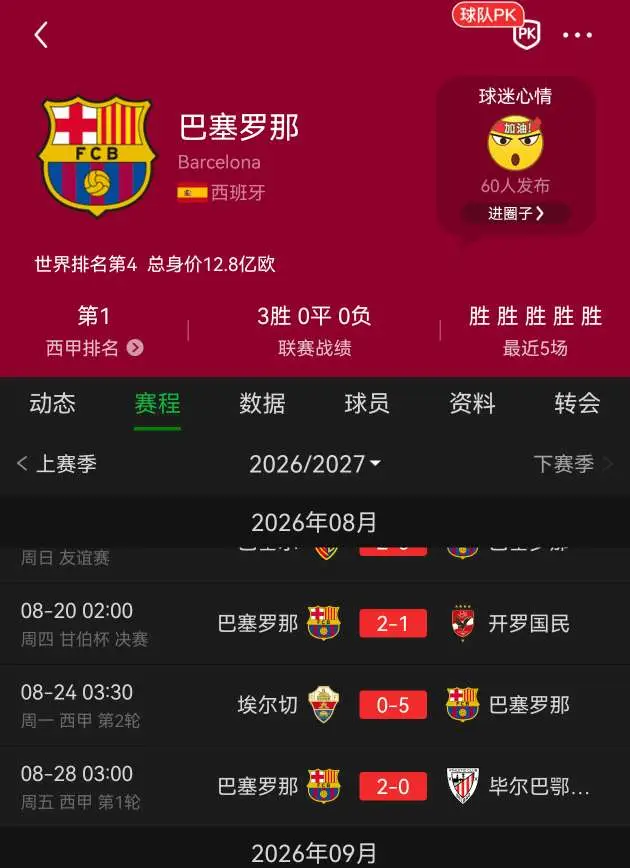Open the three-dot overflow menu
This screenshot has height=868, width=630.
[x=577, y=35]
